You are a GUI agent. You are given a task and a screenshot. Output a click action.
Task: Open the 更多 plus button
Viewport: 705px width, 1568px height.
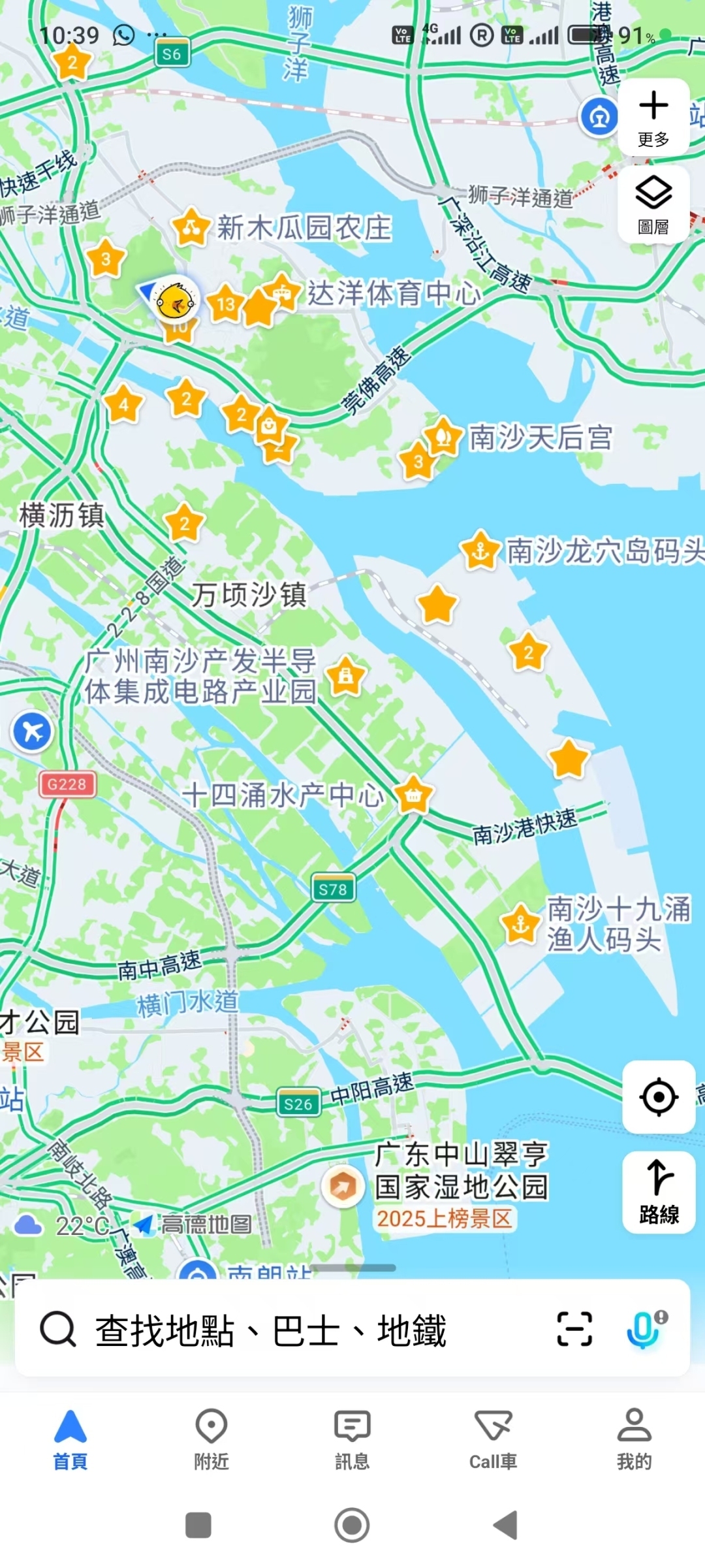[653, 118]
